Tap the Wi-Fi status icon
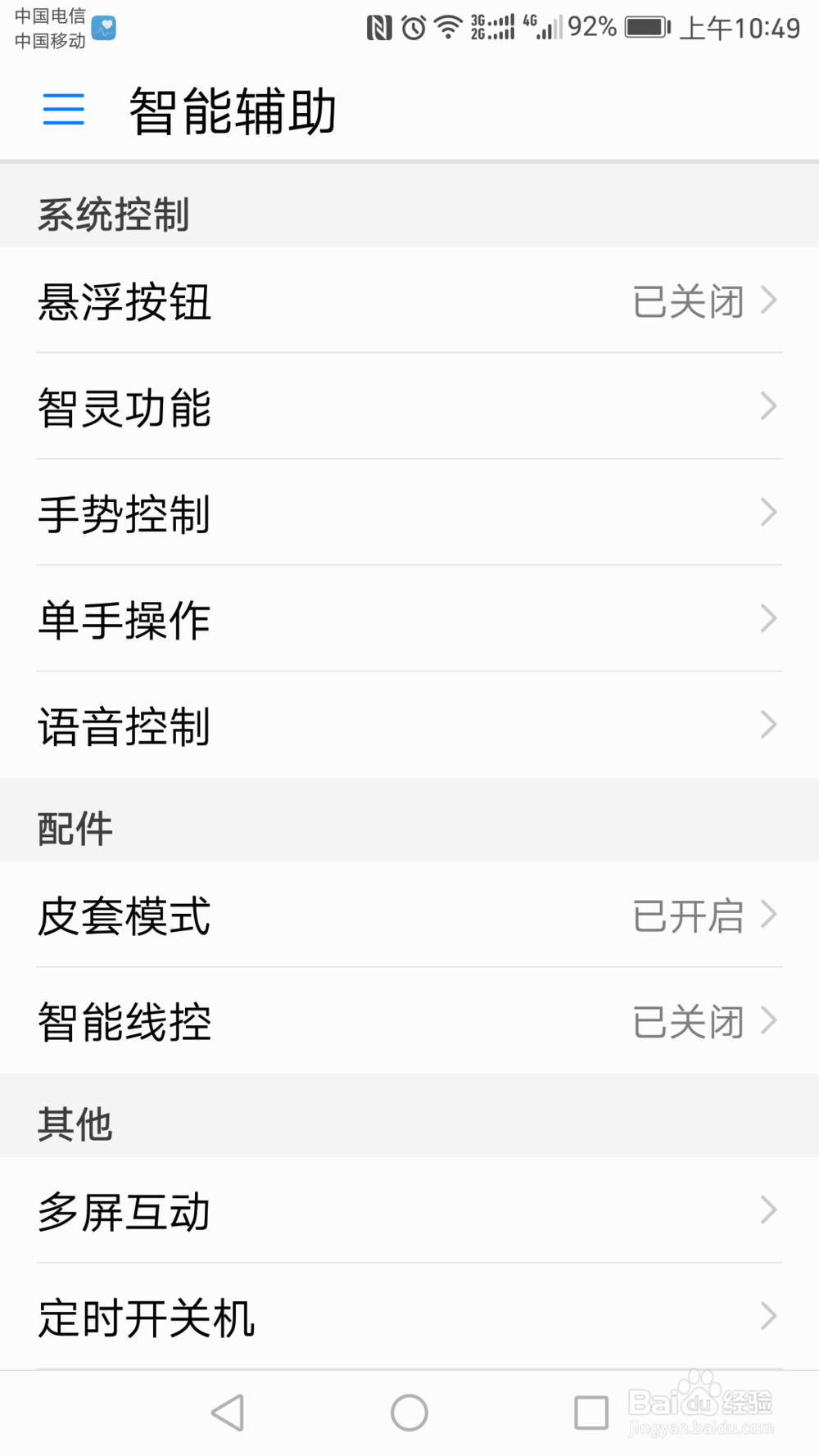The width and height of the screenshot is (819, 1456). point(449,27)
